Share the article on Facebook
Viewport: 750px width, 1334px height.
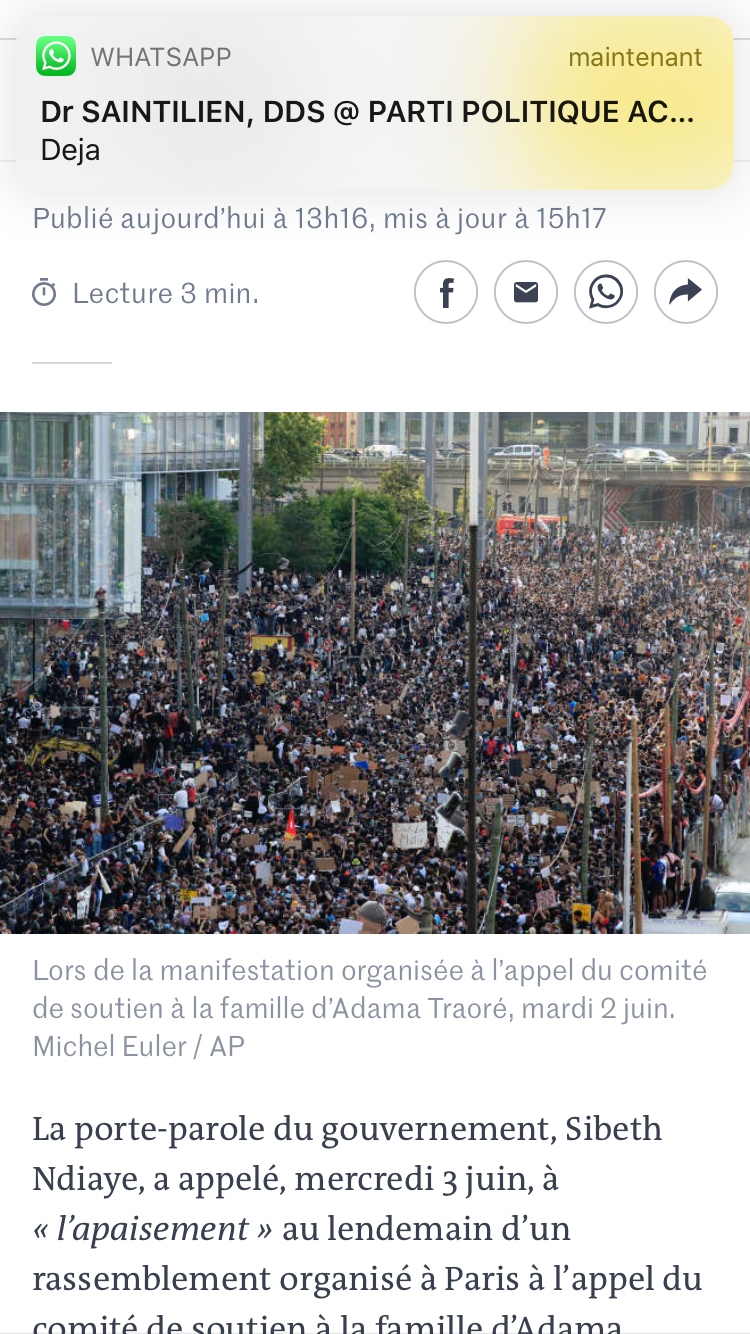click(446, 292)
